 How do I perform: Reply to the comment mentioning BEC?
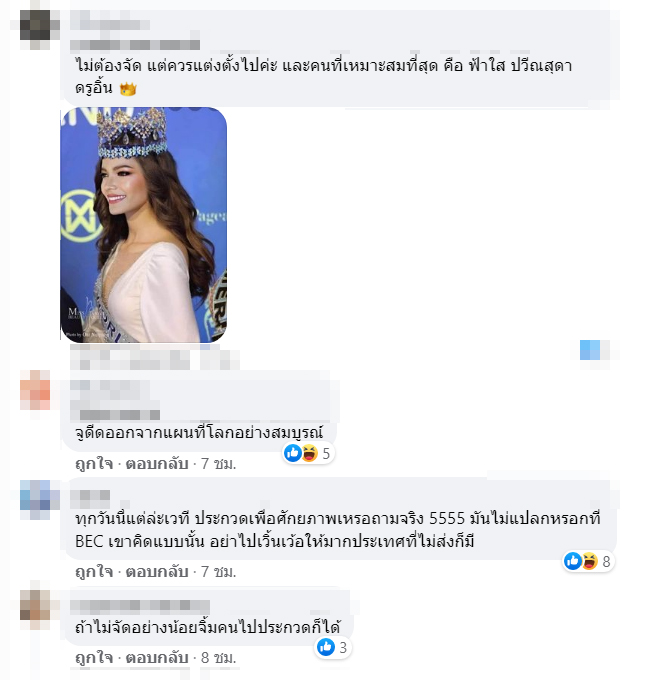[154, 573]
